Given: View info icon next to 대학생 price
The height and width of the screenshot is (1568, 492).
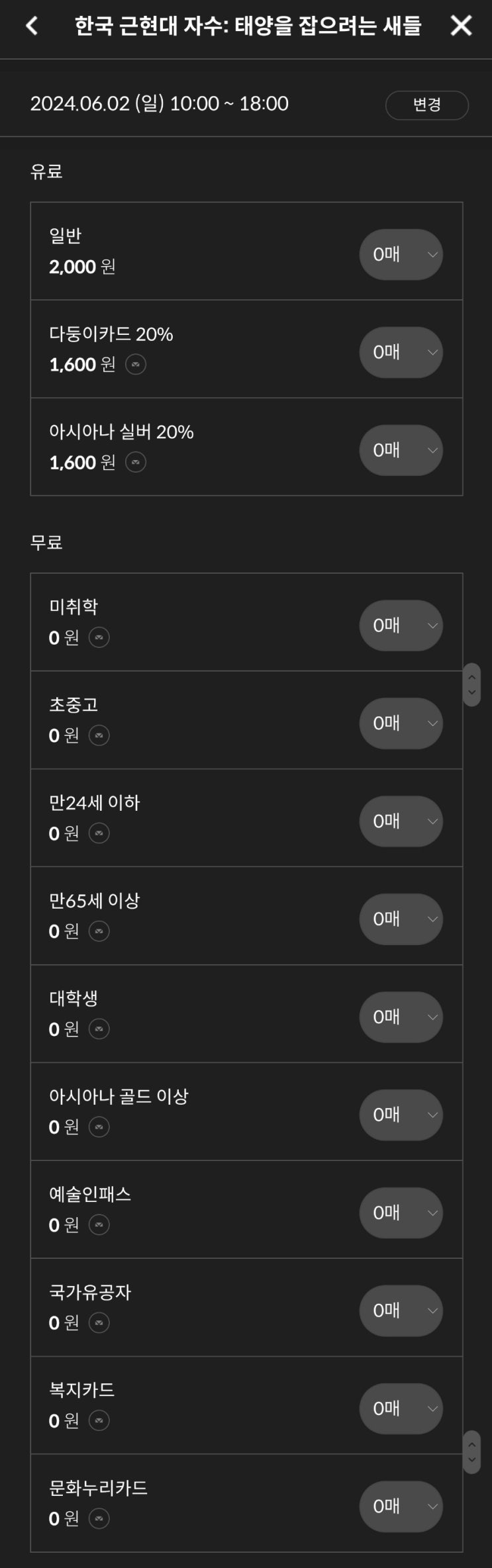Looking at the screenshot, I should [x=99, y=1029].
